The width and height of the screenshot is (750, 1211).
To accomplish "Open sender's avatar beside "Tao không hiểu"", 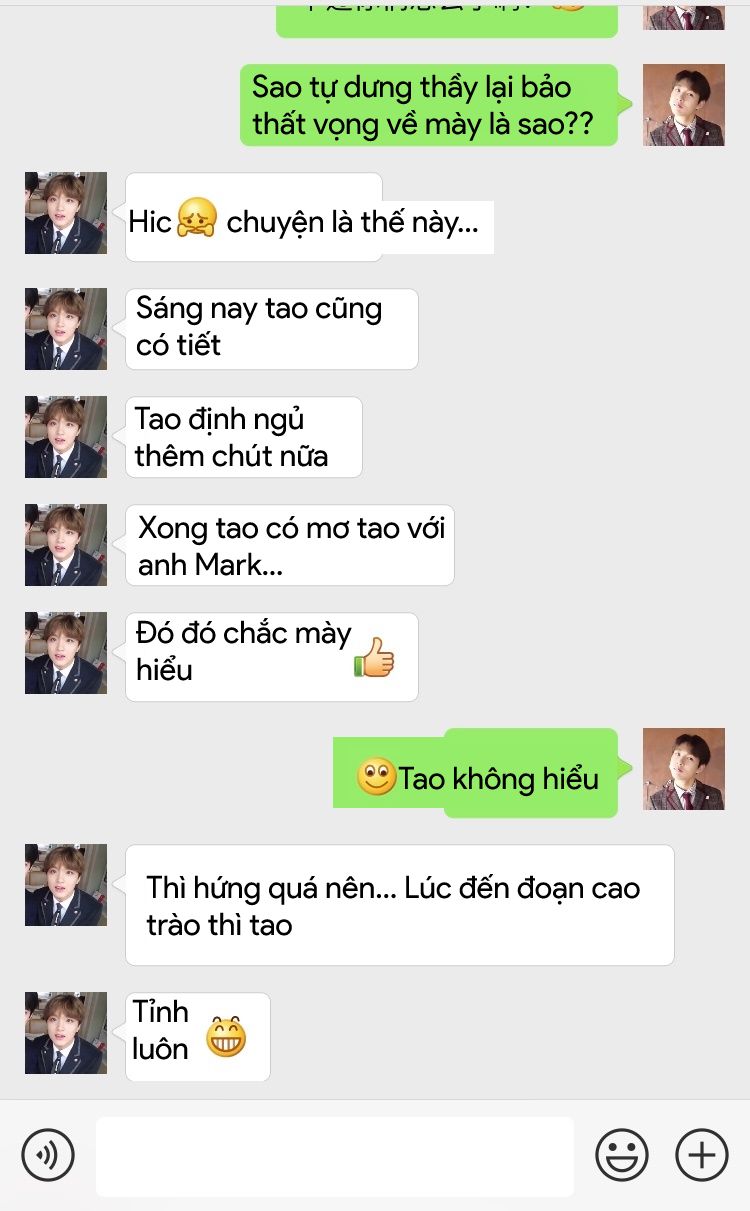I will coord(683,769).
